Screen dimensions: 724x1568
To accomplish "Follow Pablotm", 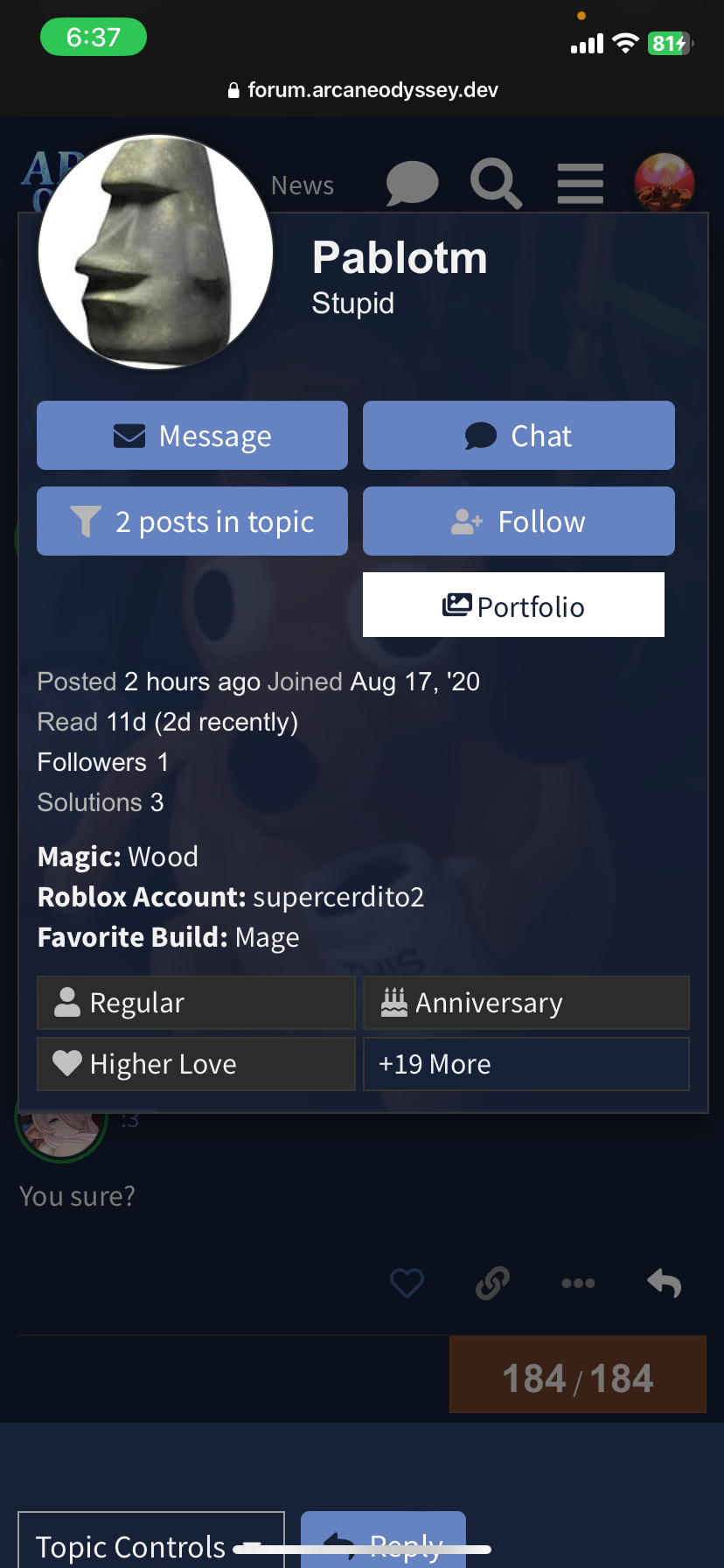I will pos(519,521).
